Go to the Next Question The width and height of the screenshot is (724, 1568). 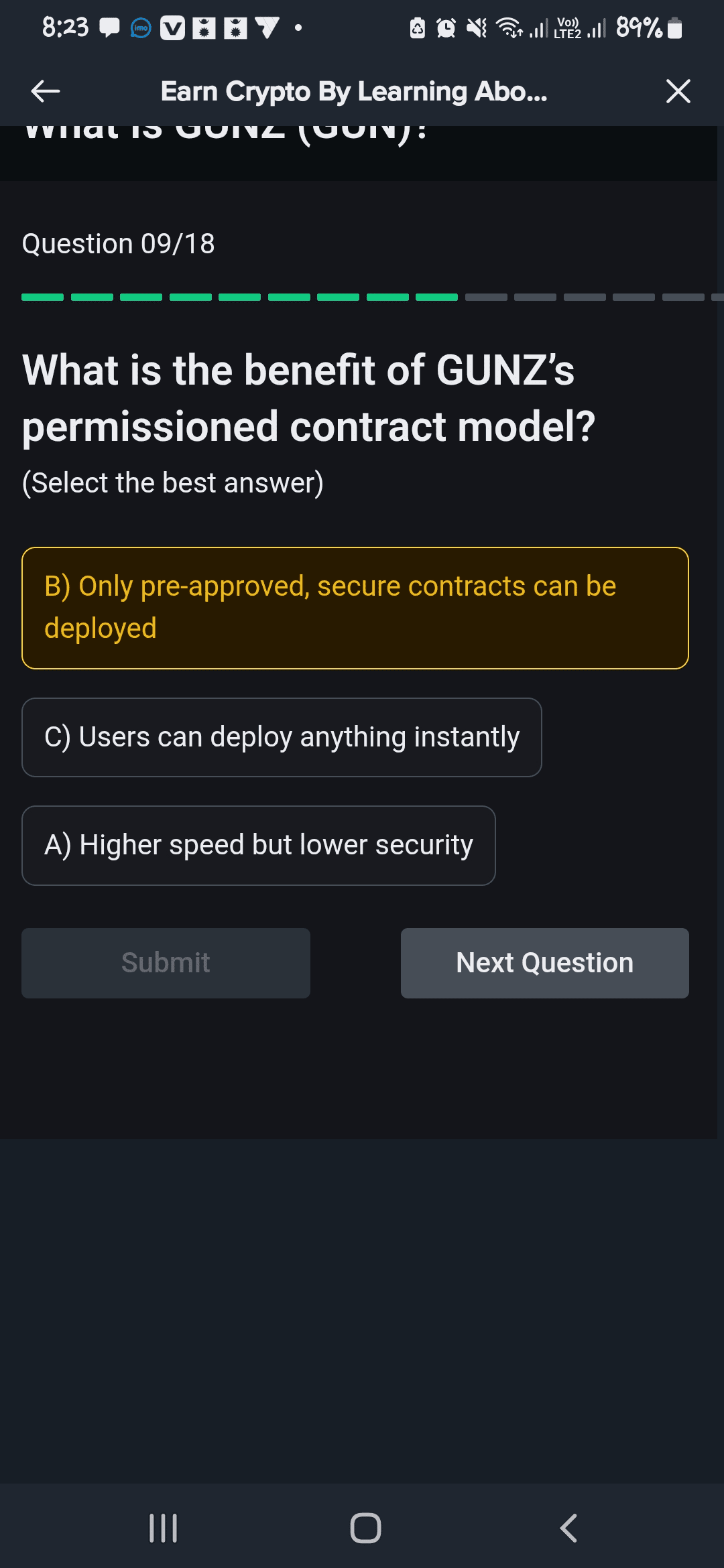[x=544, y=963]
